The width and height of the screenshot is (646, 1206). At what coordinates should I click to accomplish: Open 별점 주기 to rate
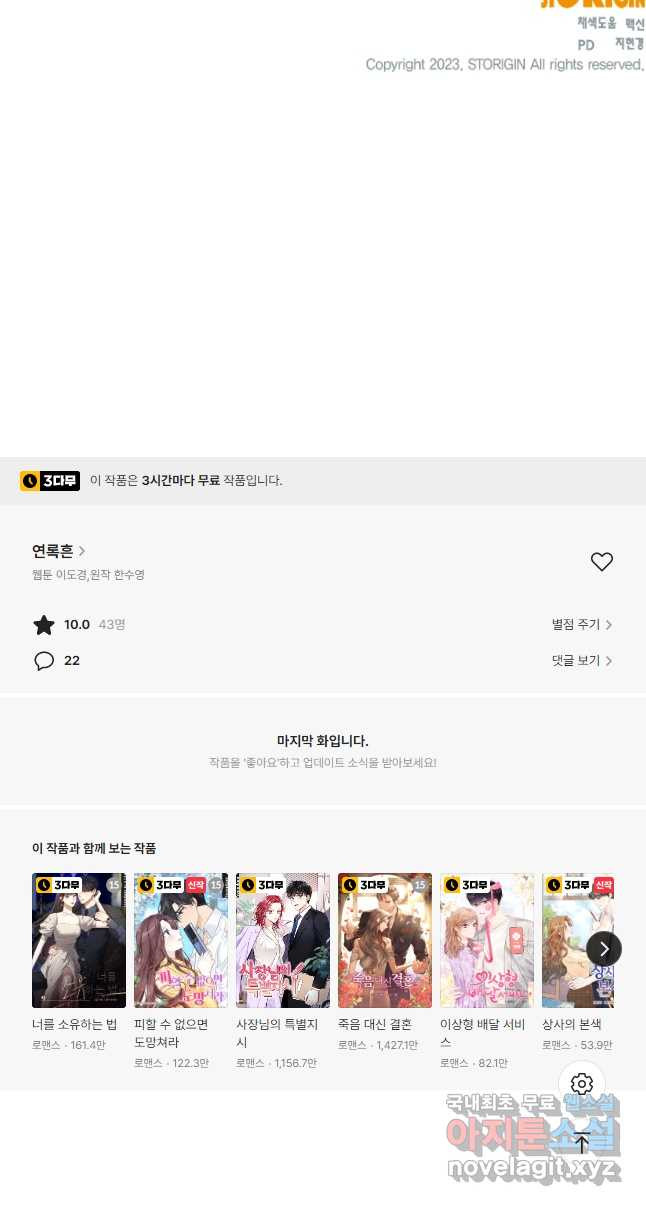click(581, 625)
